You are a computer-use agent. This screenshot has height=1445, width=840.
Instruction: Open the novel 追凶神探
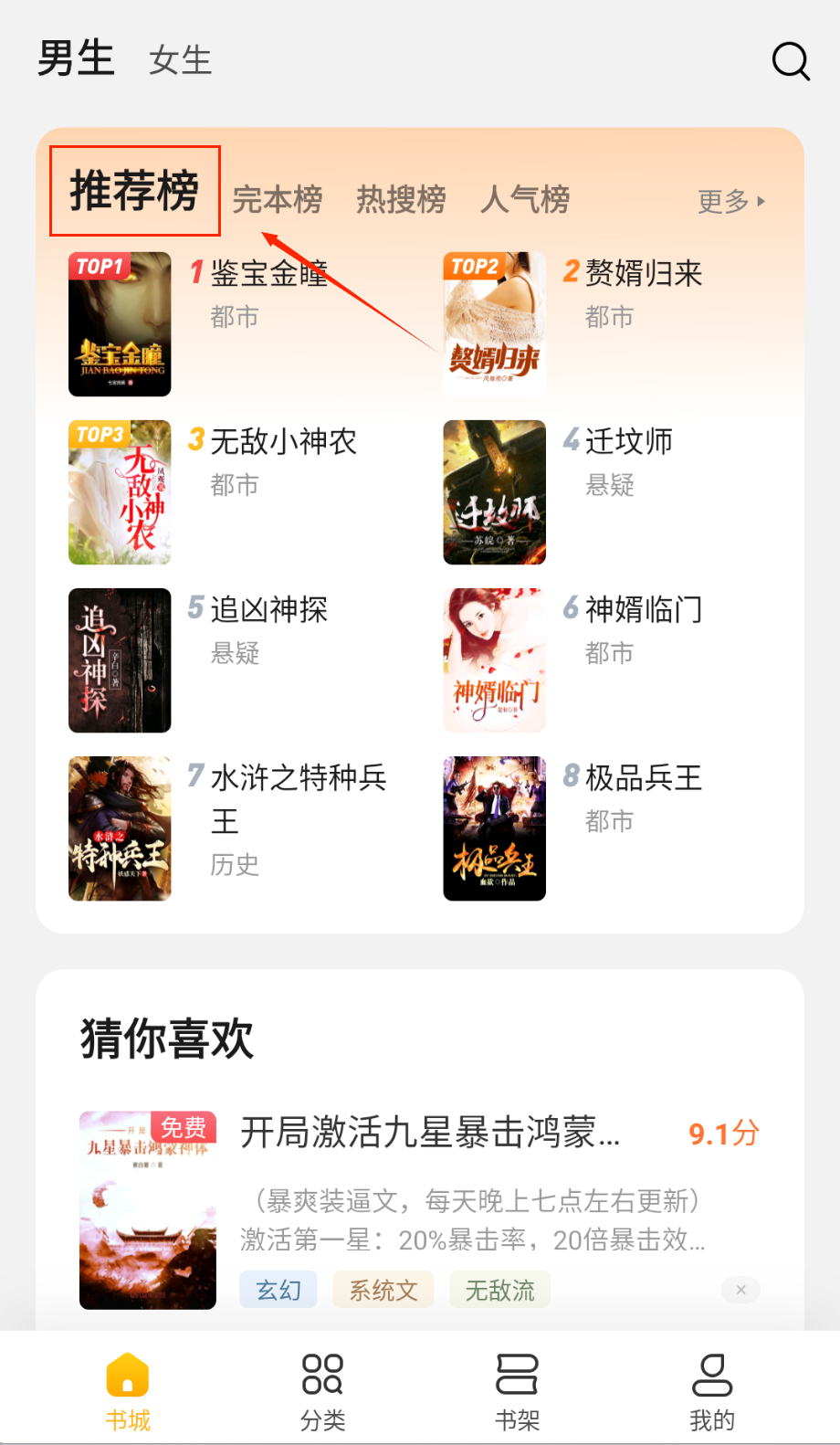pos(268,609)
